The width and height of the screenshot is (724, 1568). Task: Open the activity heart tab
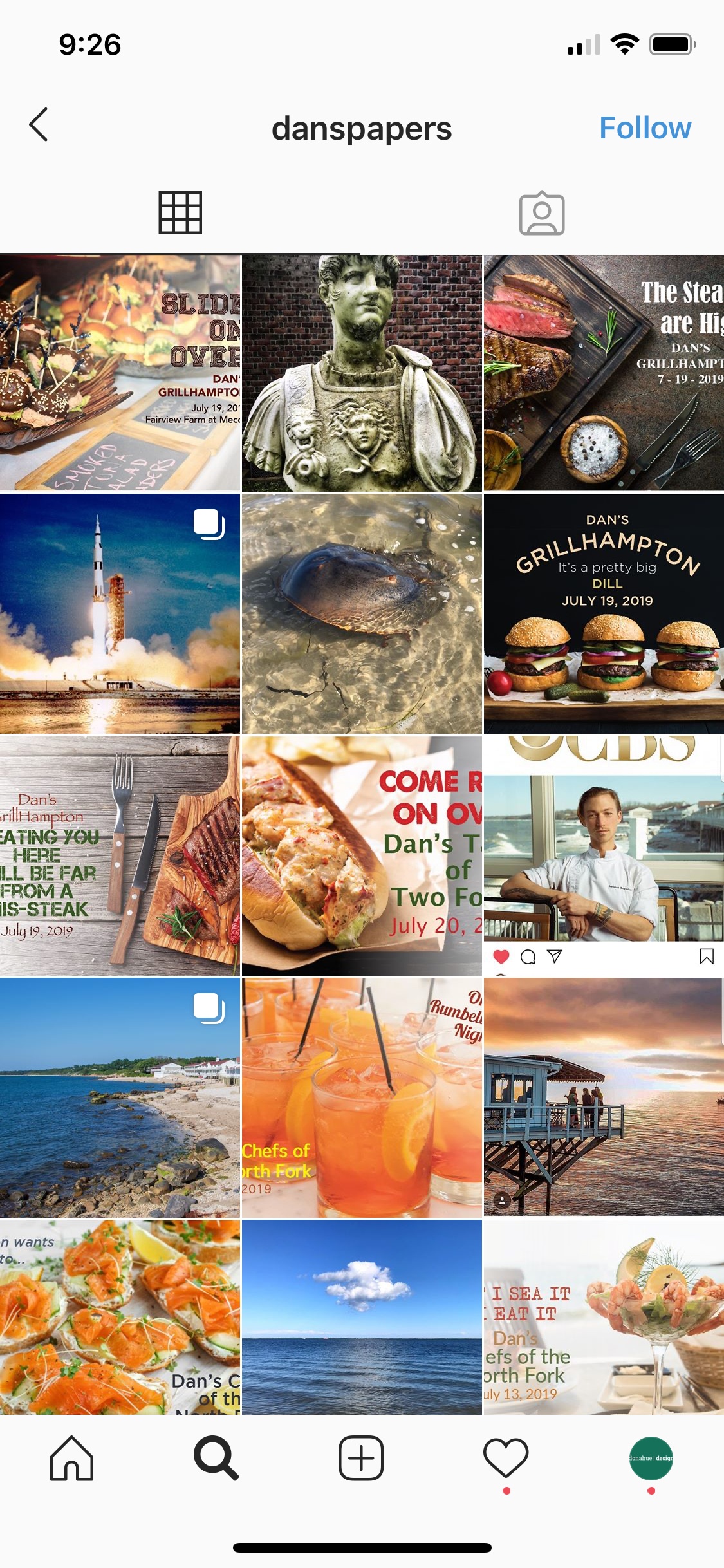pos(506,1459)
